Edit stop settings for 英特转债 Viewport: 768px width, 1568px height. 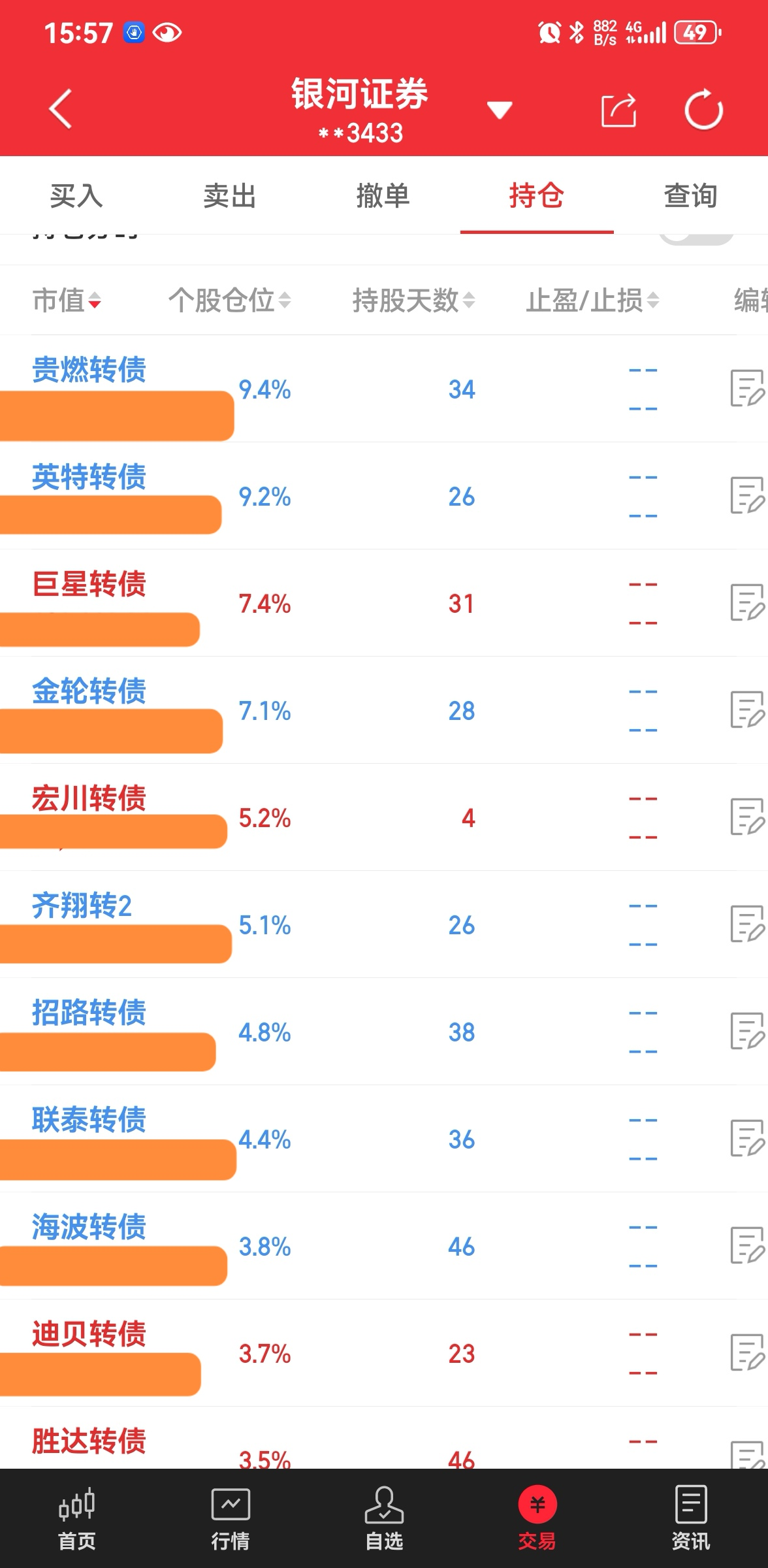tap(747, 496)
